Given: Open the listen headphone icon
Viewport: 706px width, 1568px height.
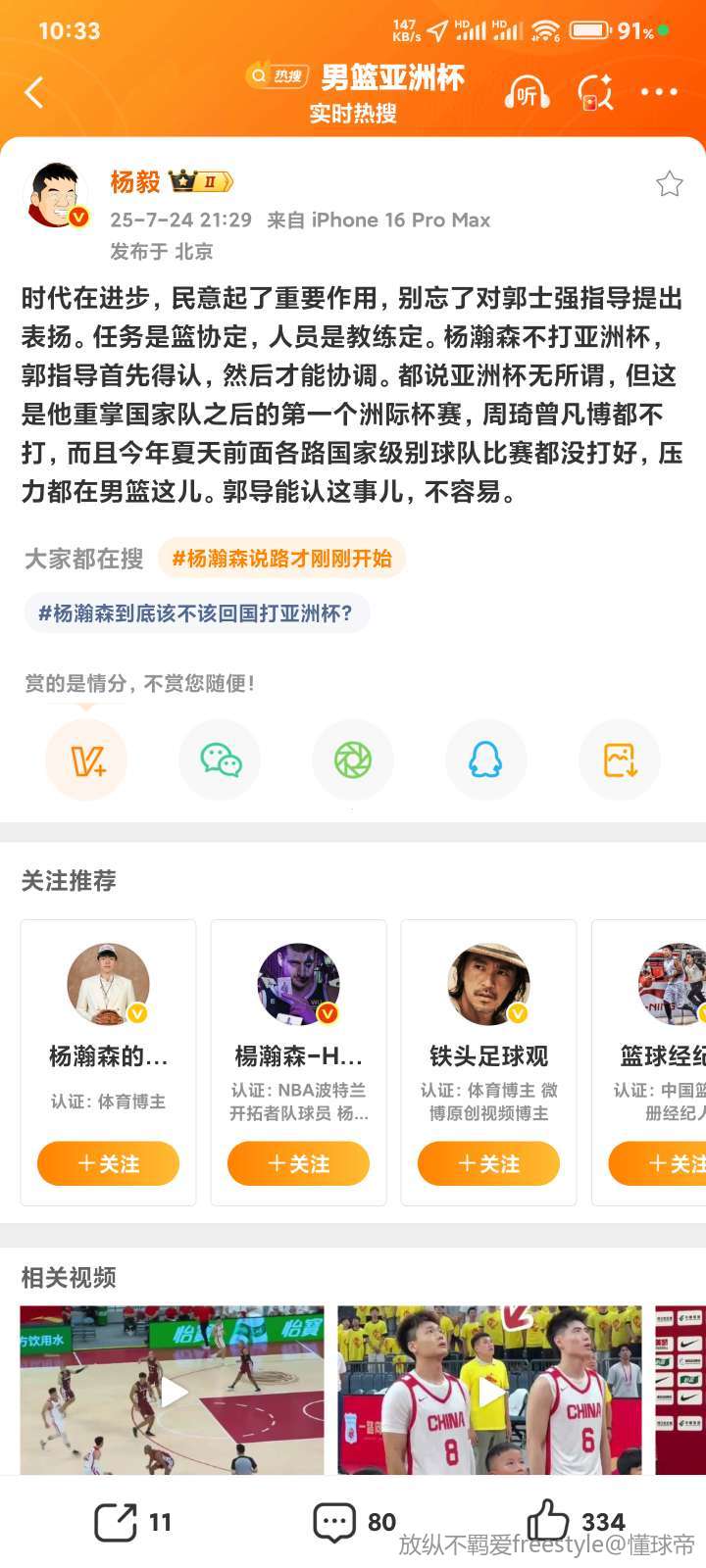Looking at the screenshot, I should (x=527, y=93).
